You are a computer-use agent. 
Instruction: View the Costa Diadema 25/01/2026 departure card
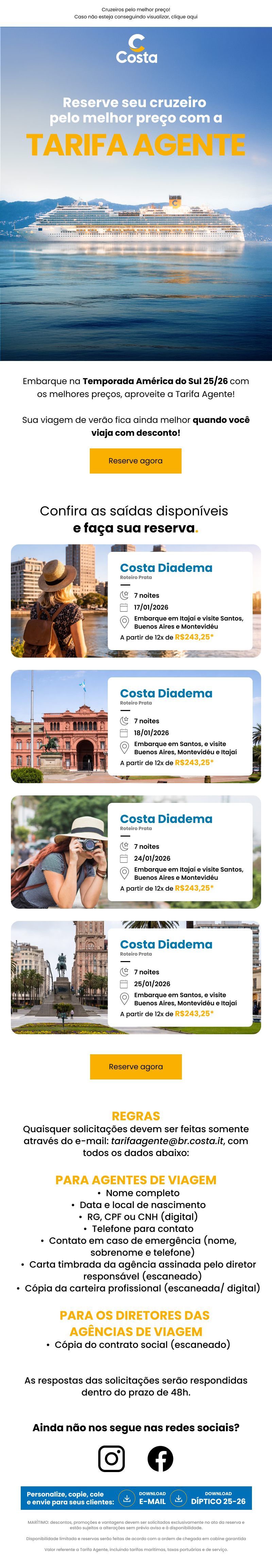[136, 977]
